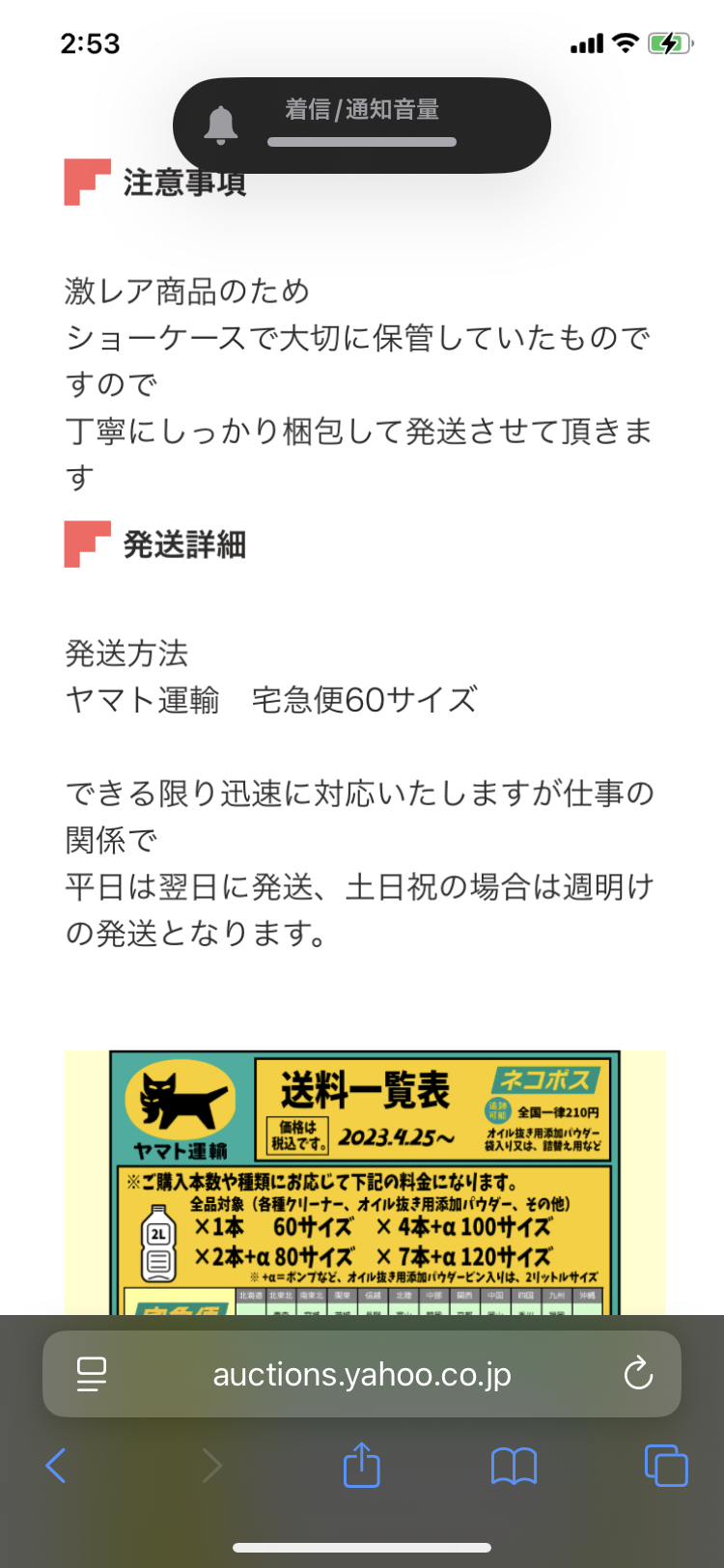Open the page settings reader menu
Viewport: 724px width, 1568px height.
[92, 1374]
